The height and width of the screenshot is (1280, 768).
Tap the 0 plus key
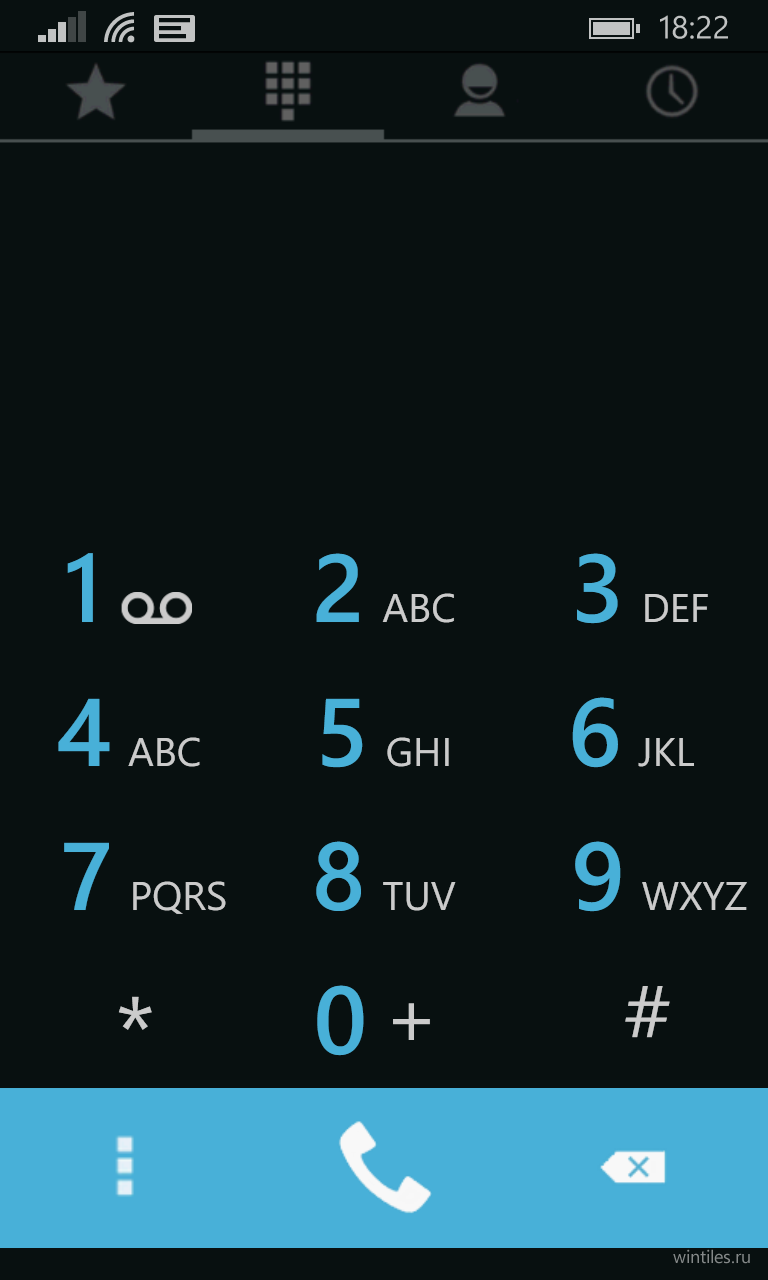(373, 1021)
